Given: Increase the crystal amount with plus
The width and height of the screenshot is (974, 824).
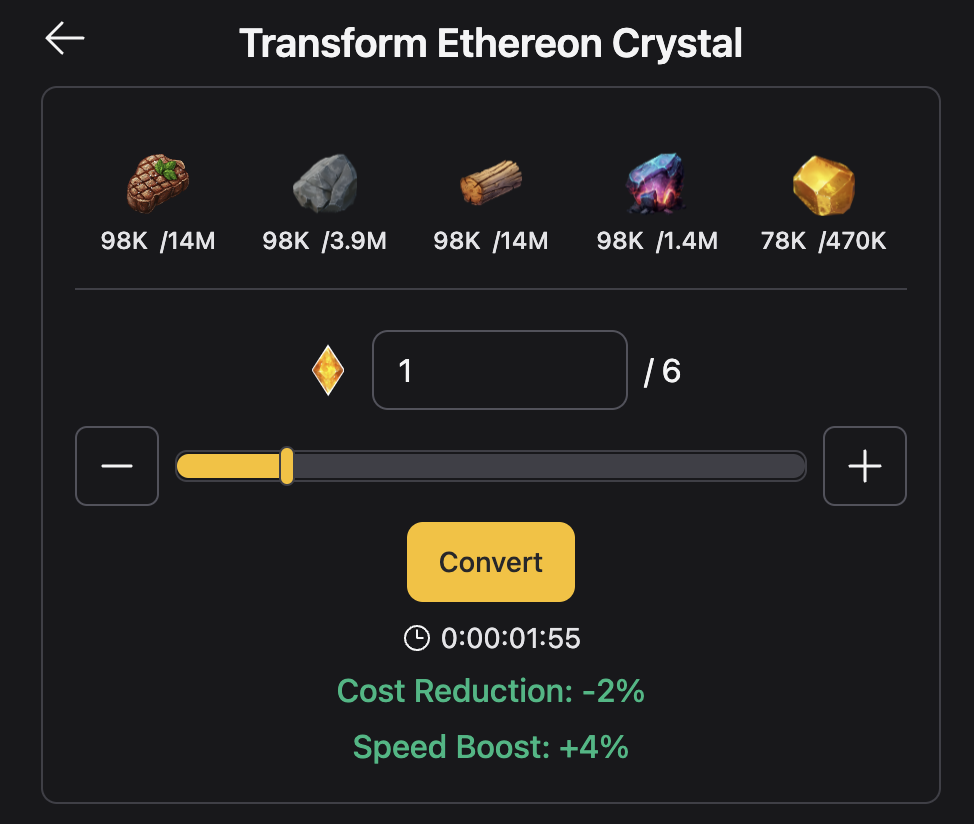Looking at the screenshot, I should click(x=864, y=466).
